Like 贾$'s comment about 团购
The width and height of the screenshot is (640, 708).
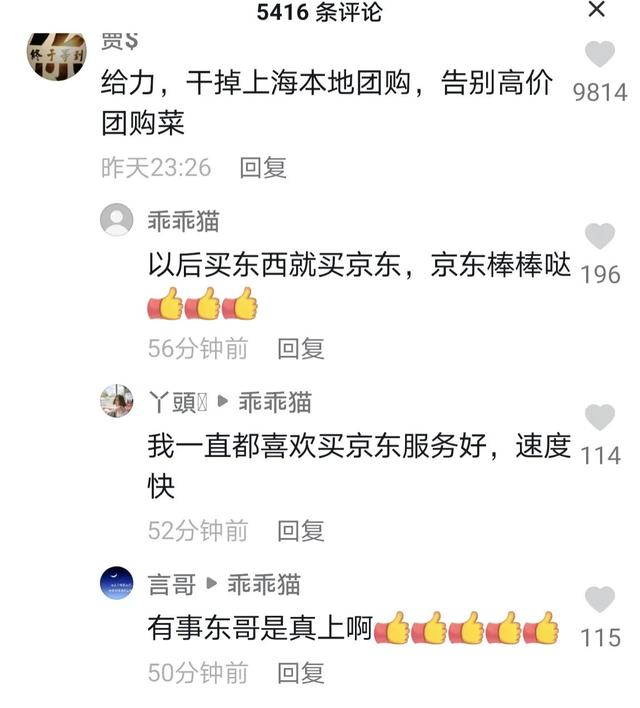pyautogui.click(x=600, y=55)
